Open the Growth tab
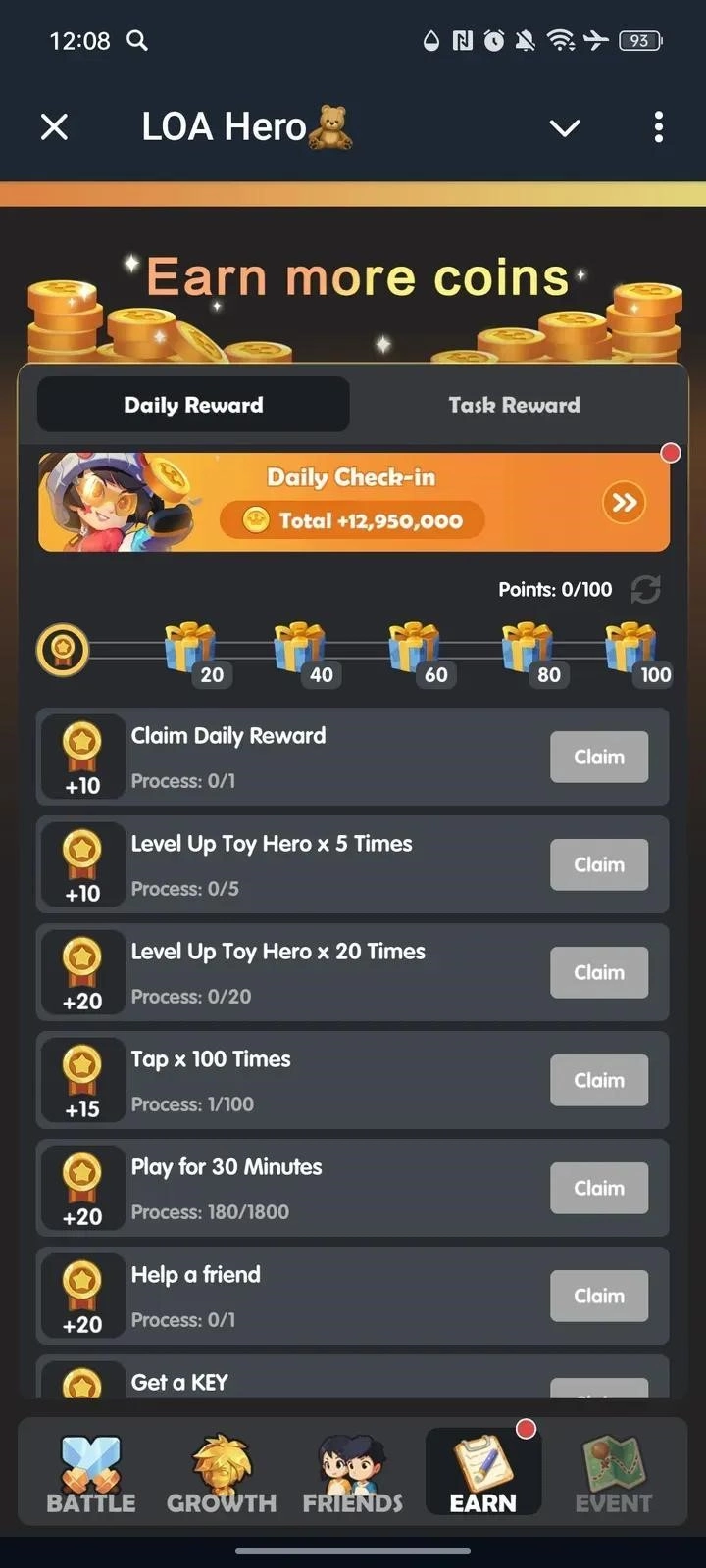Screen dimensions: 706x1568 (222, 1473)
